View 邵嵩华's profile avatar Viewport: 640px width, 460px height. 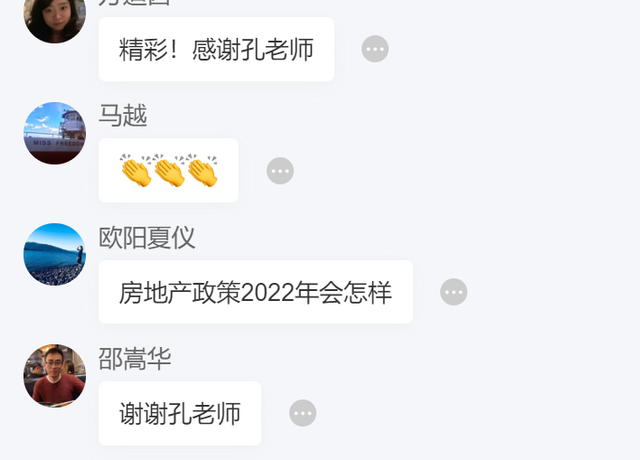click(55, 376)
